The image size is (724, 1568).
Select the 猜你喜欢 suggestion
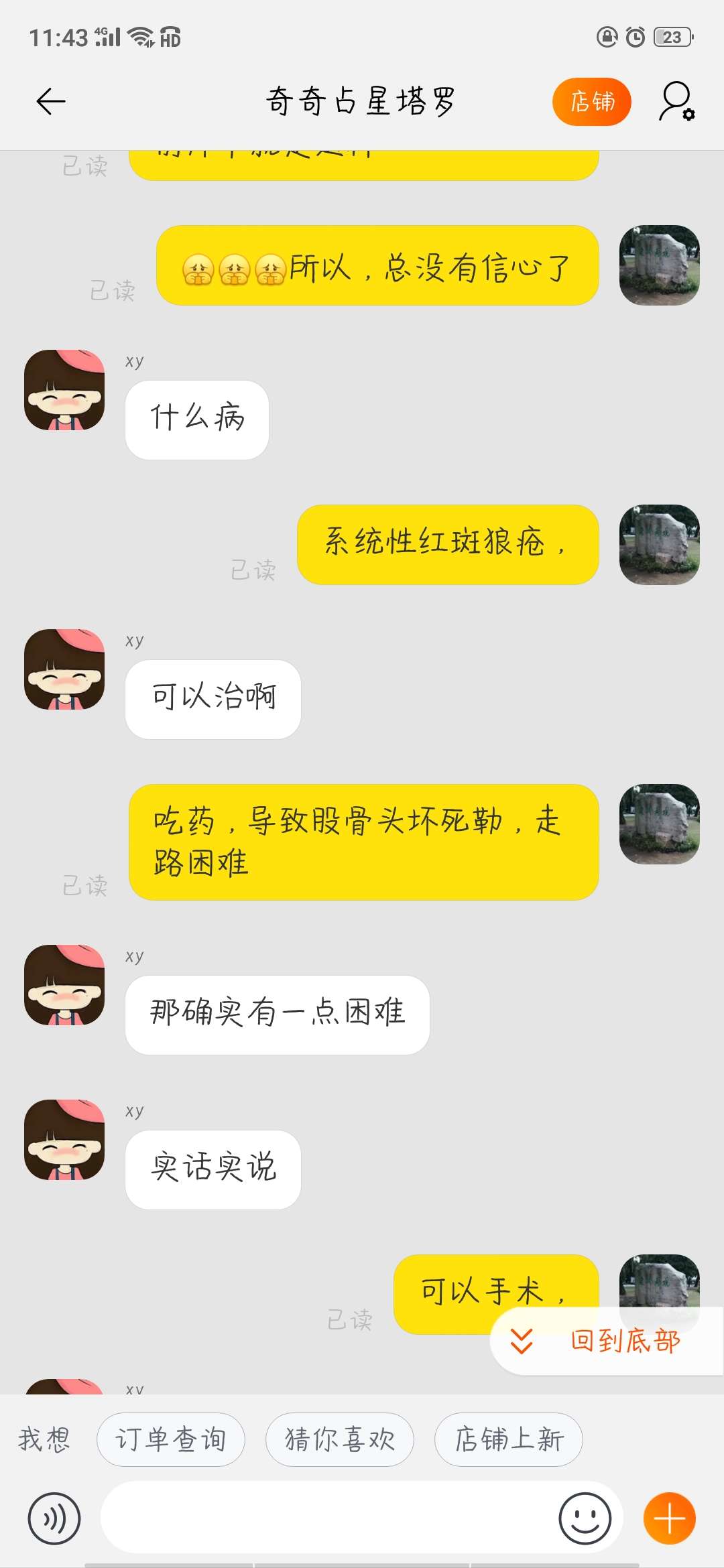[x=339, y=1439]
